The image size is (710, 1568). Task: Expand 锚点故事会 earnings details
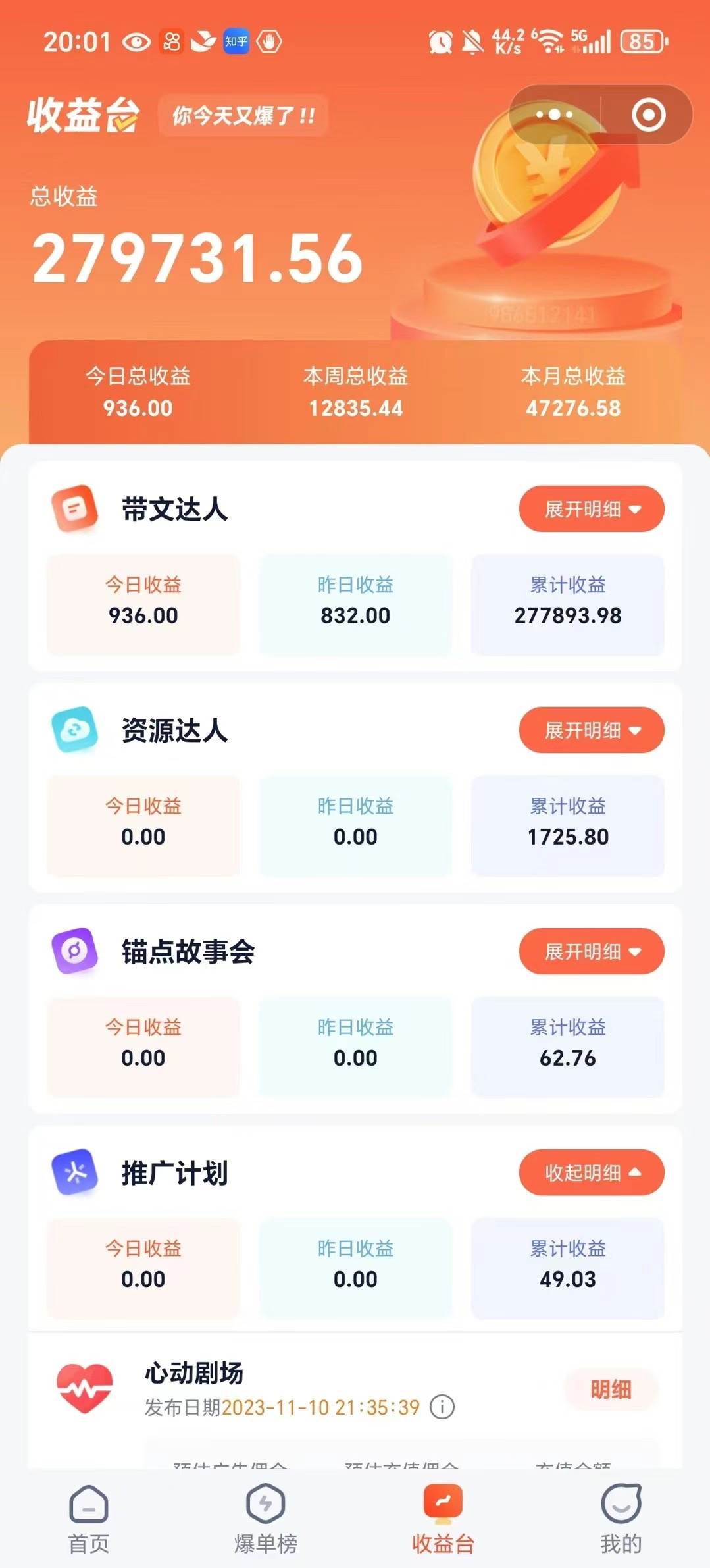click(590, 951)
